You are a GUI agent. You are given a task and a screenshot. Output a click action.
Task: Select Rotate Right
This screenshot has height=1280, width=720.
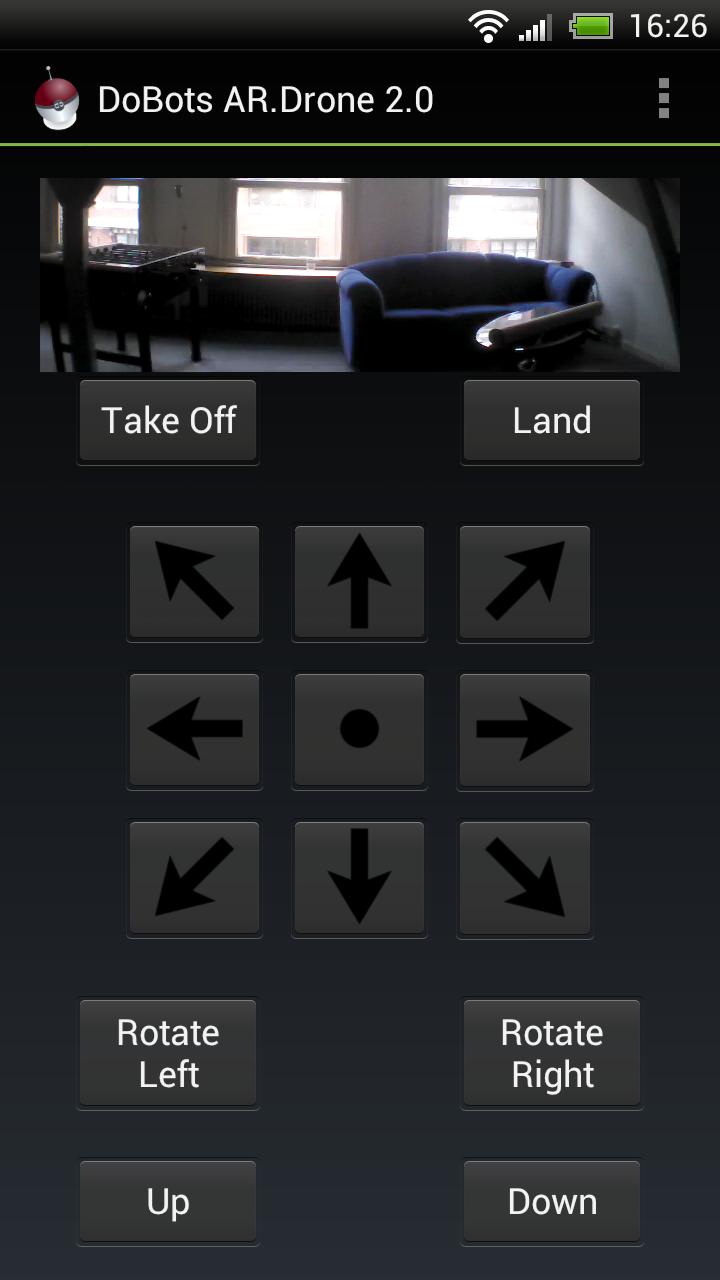(x=551, y=1053)
